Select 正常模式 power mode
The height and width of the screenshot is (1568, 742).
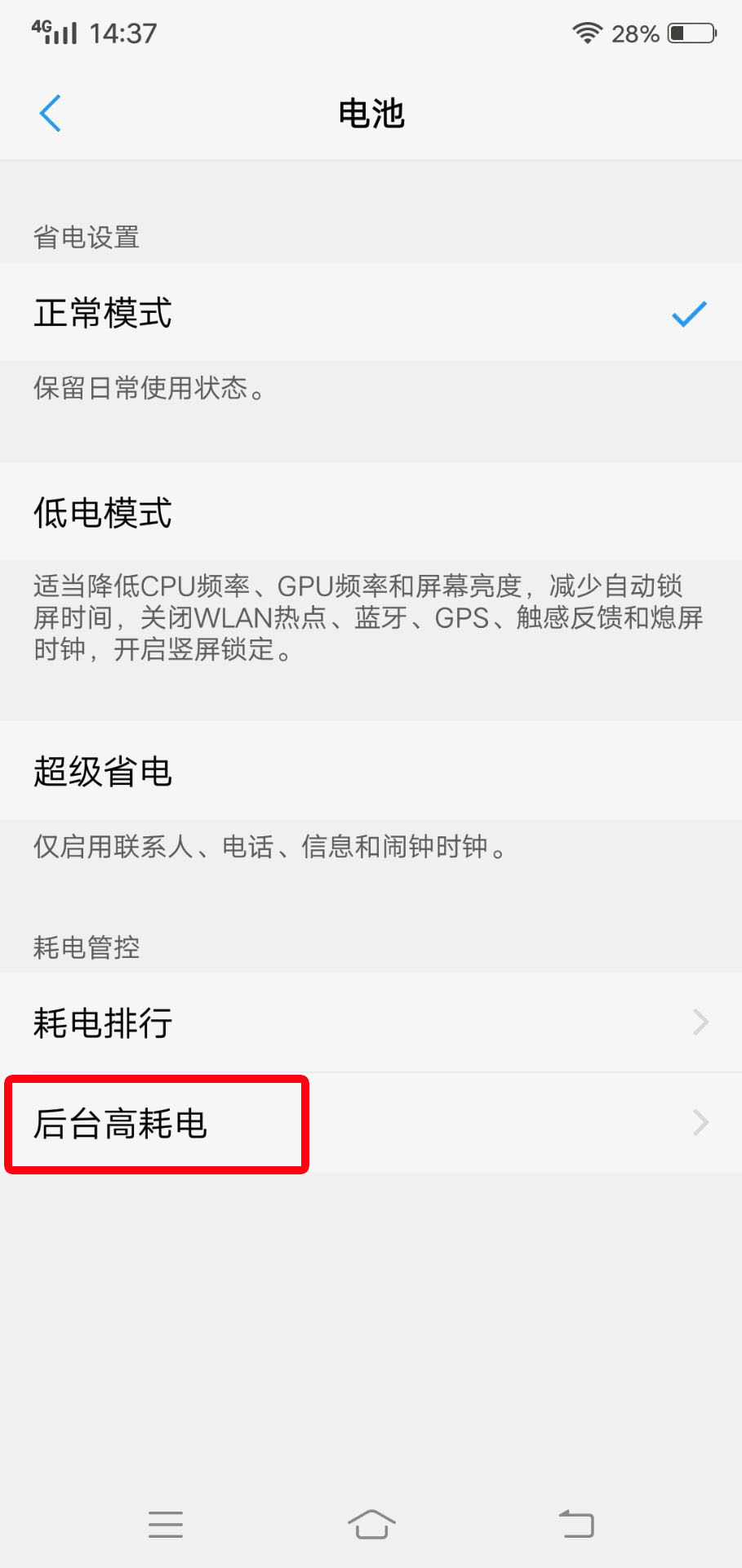pyautogui.click(x=371, y=312)
